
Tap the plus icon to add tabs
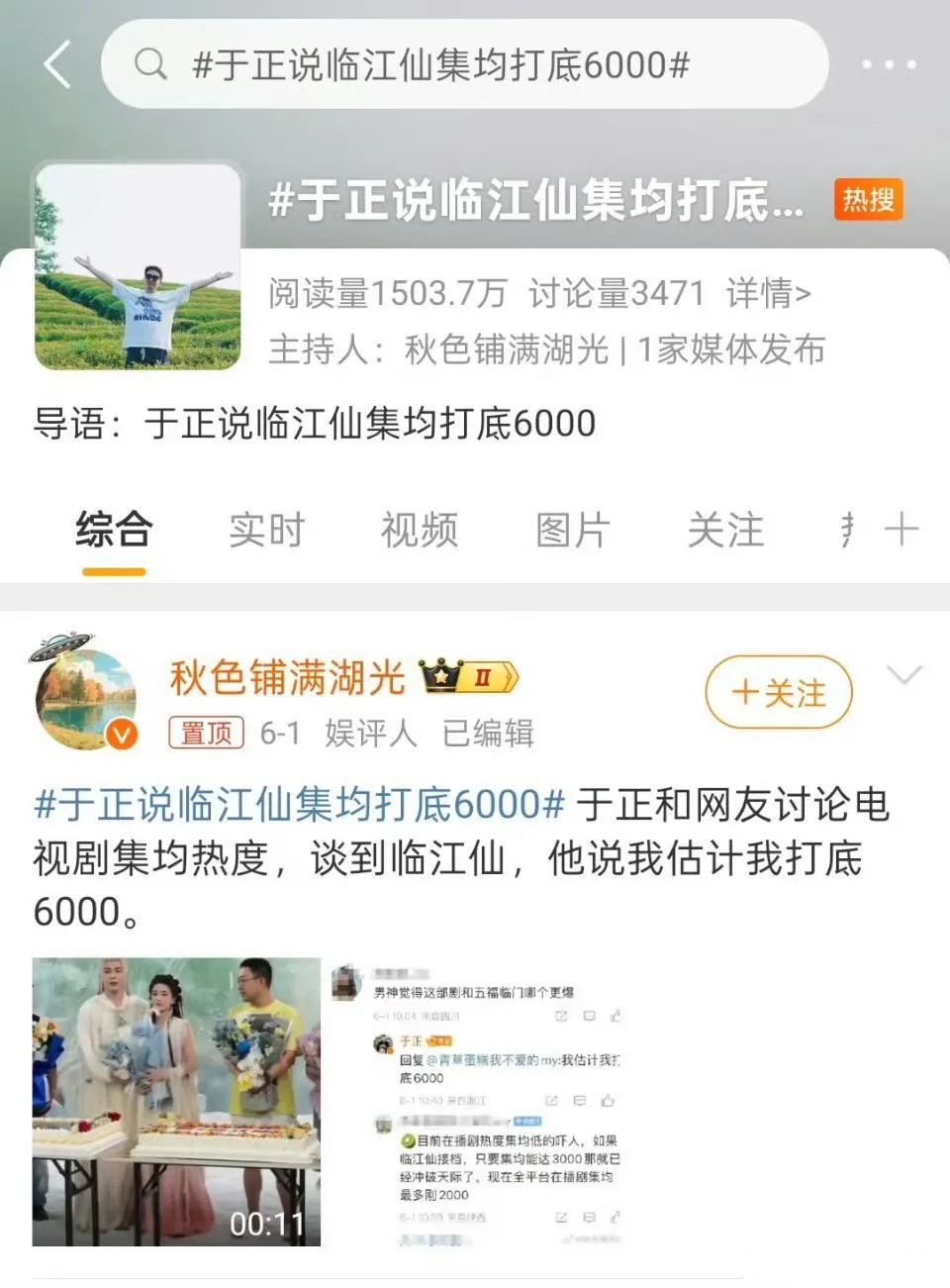tap(901, 530)
